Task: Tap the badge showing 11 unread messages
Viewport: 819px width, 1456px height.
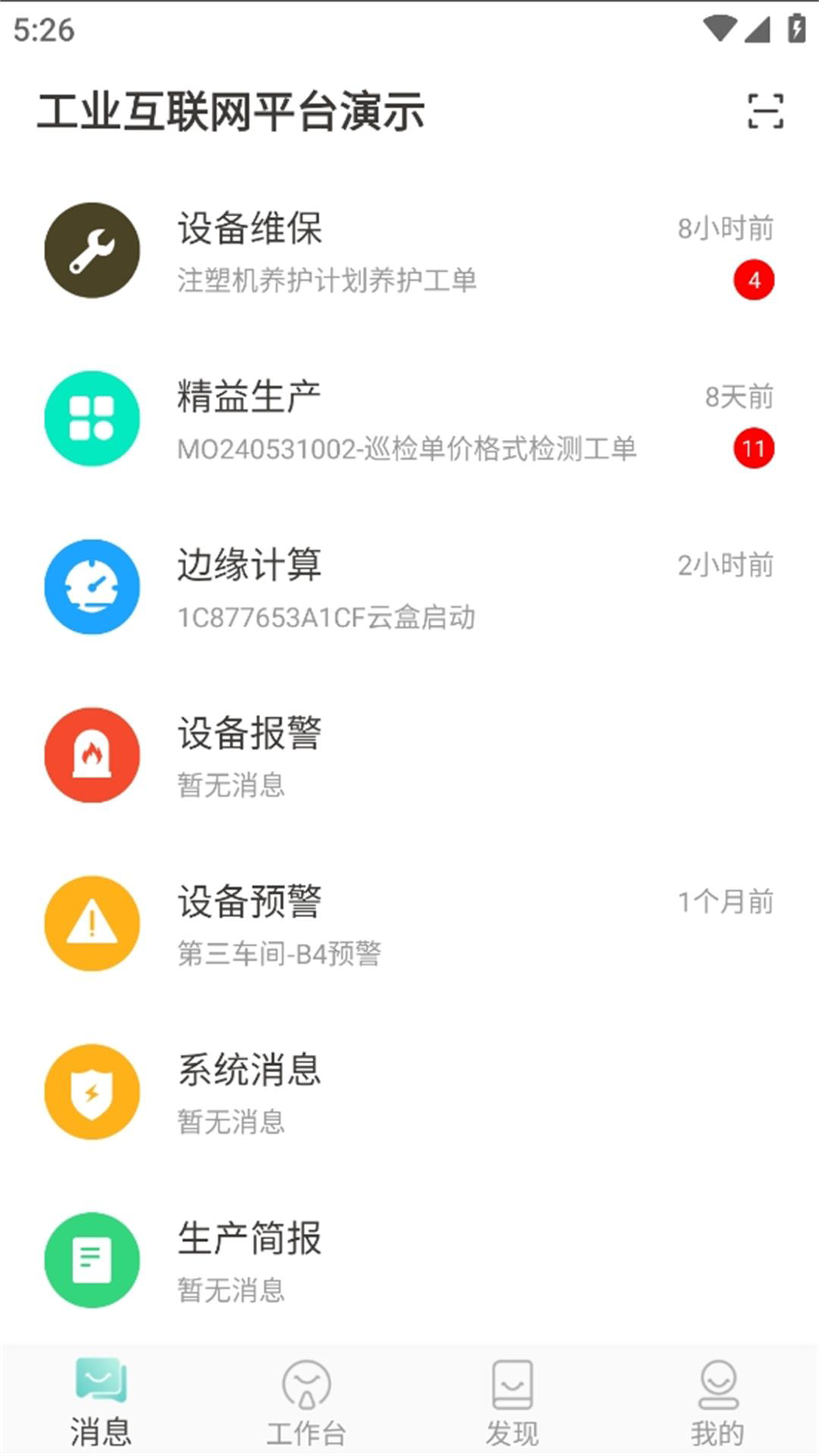Action: pos(752,449)
